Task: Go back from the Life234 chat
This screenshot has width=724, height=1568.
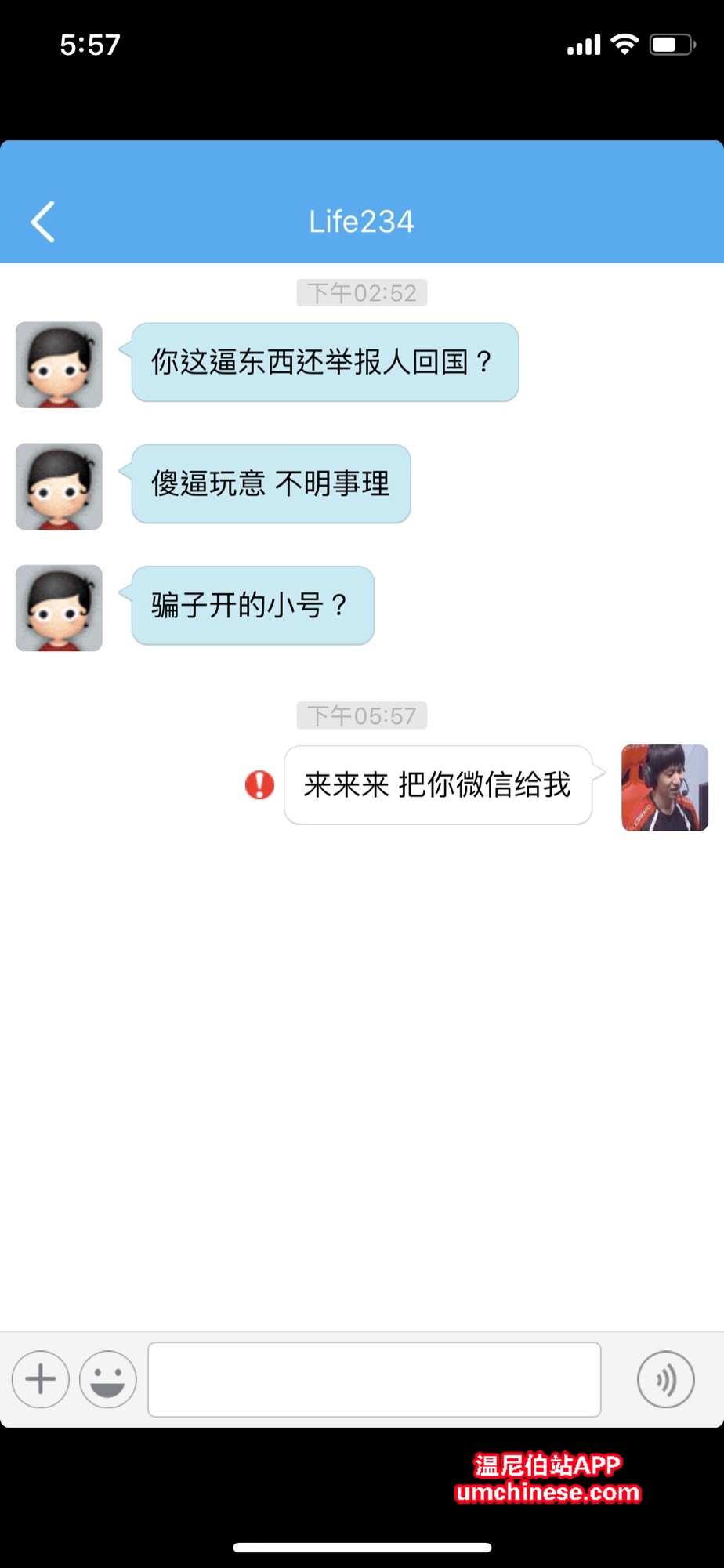Action: coord(43,222)
